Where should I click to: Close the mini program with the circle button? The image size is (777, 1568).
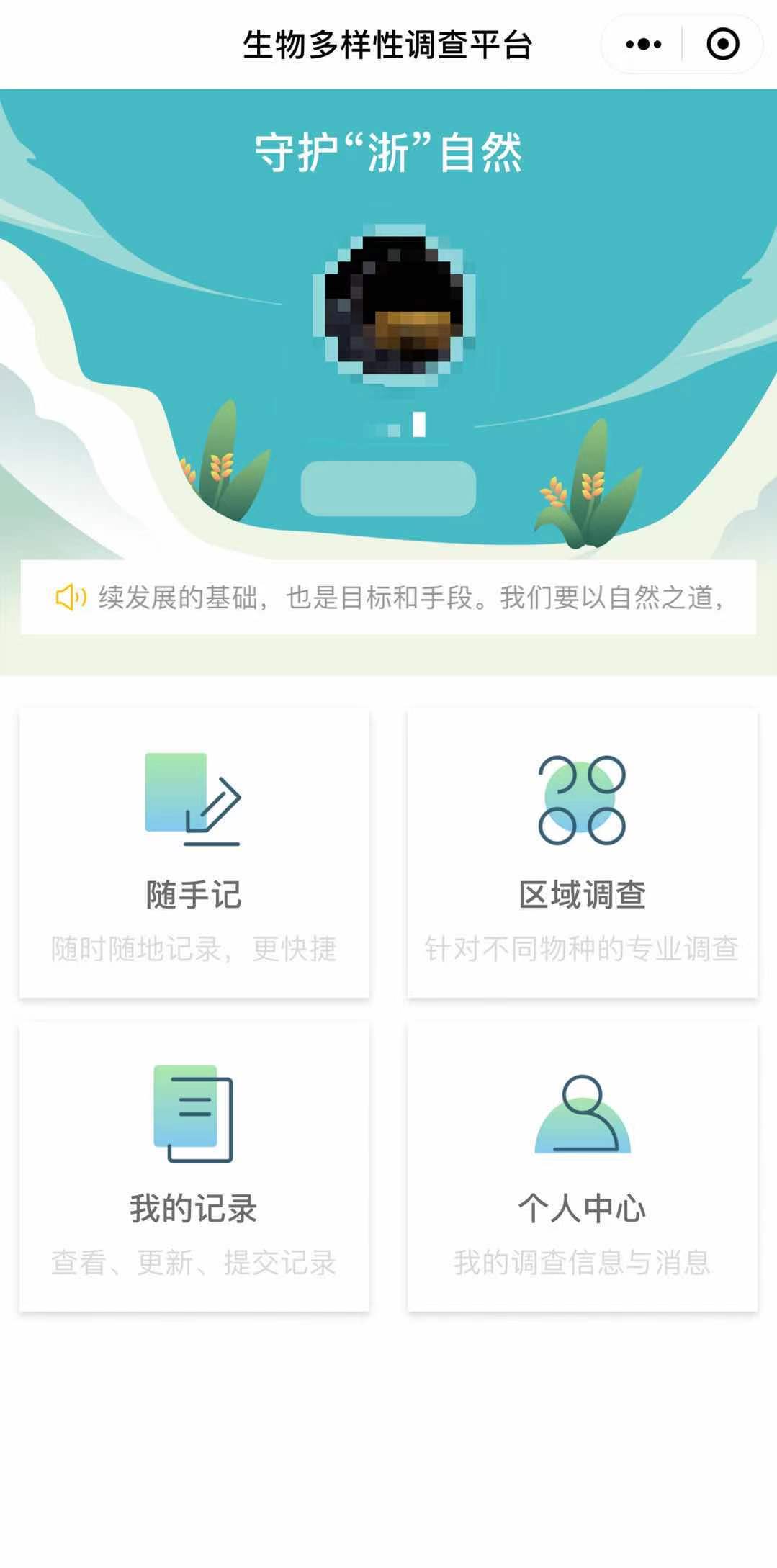click(722, 45)
